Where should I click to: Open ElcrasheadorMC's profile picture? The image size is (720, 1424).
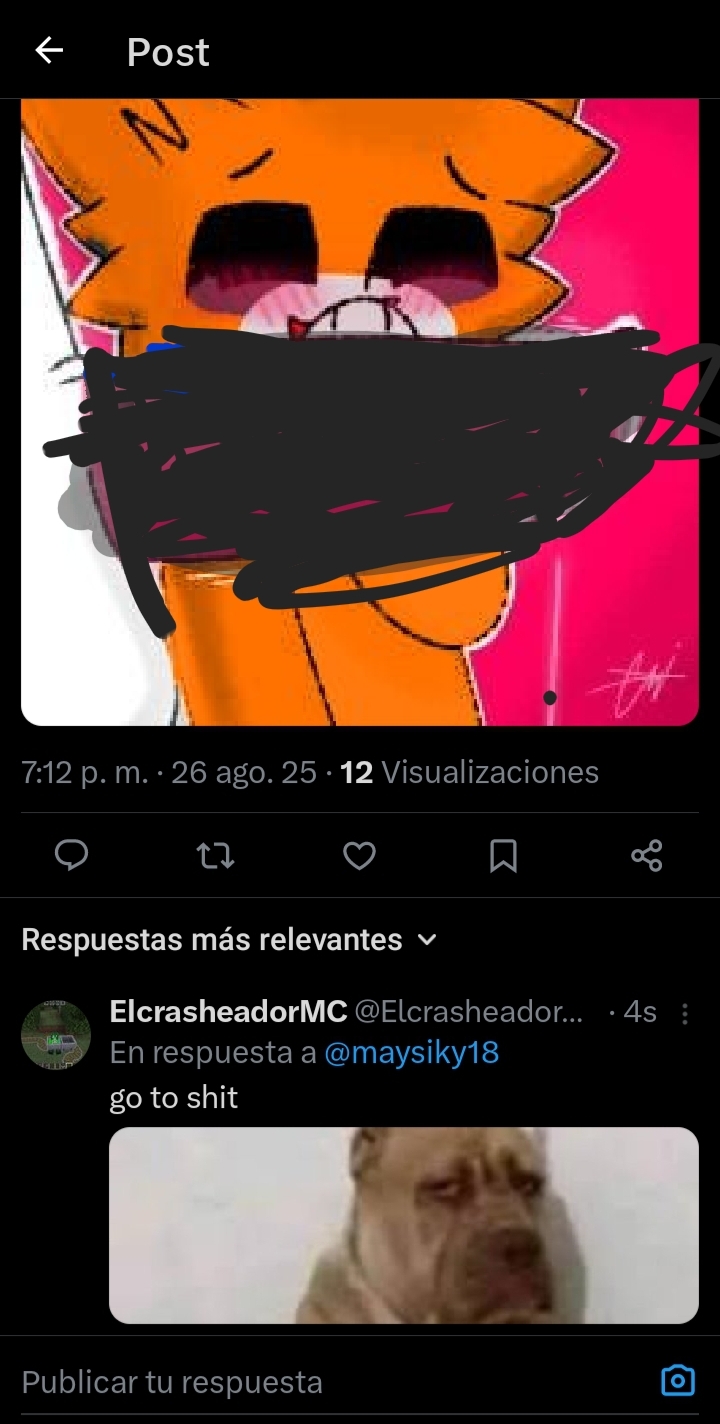tap(56, 1035)
